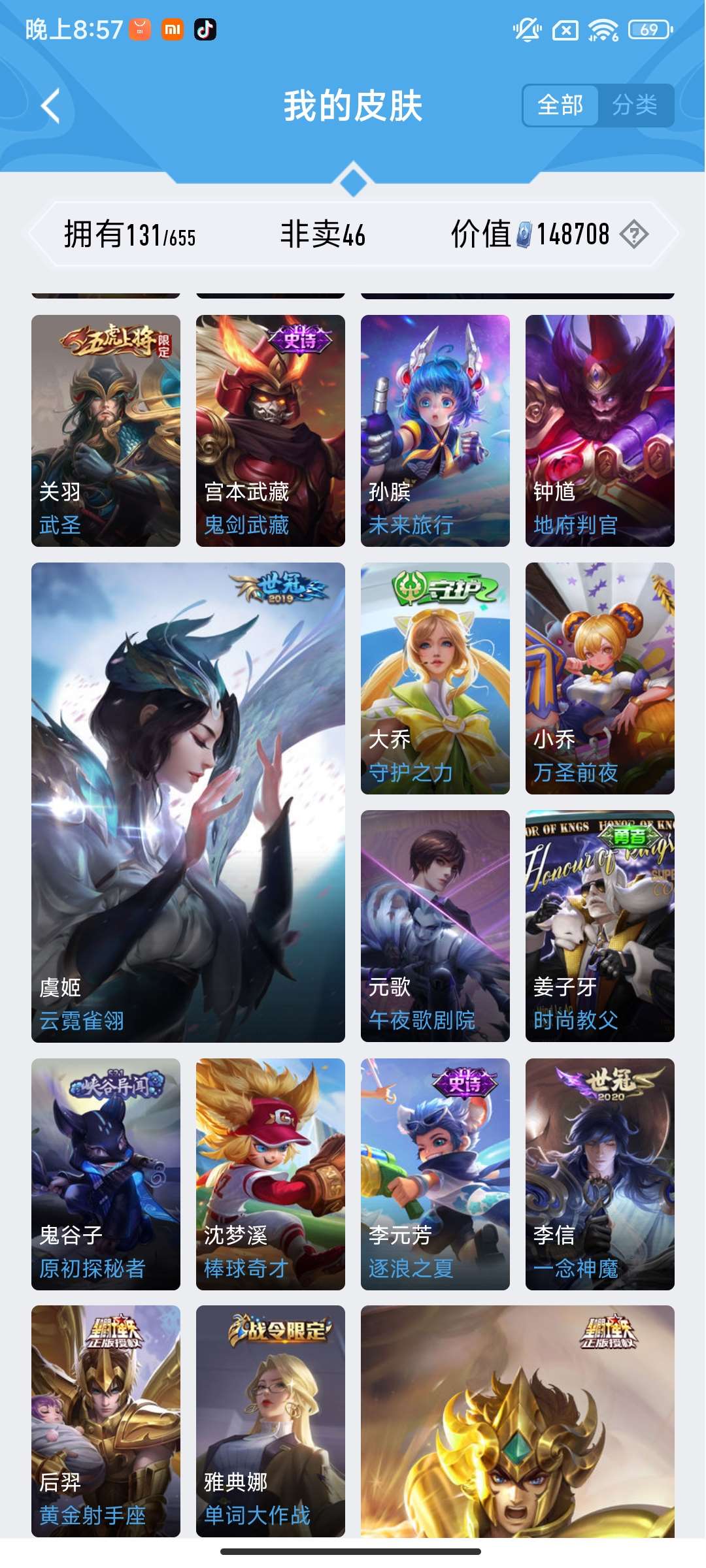Open the value help question-mark icon

(633, 234)
